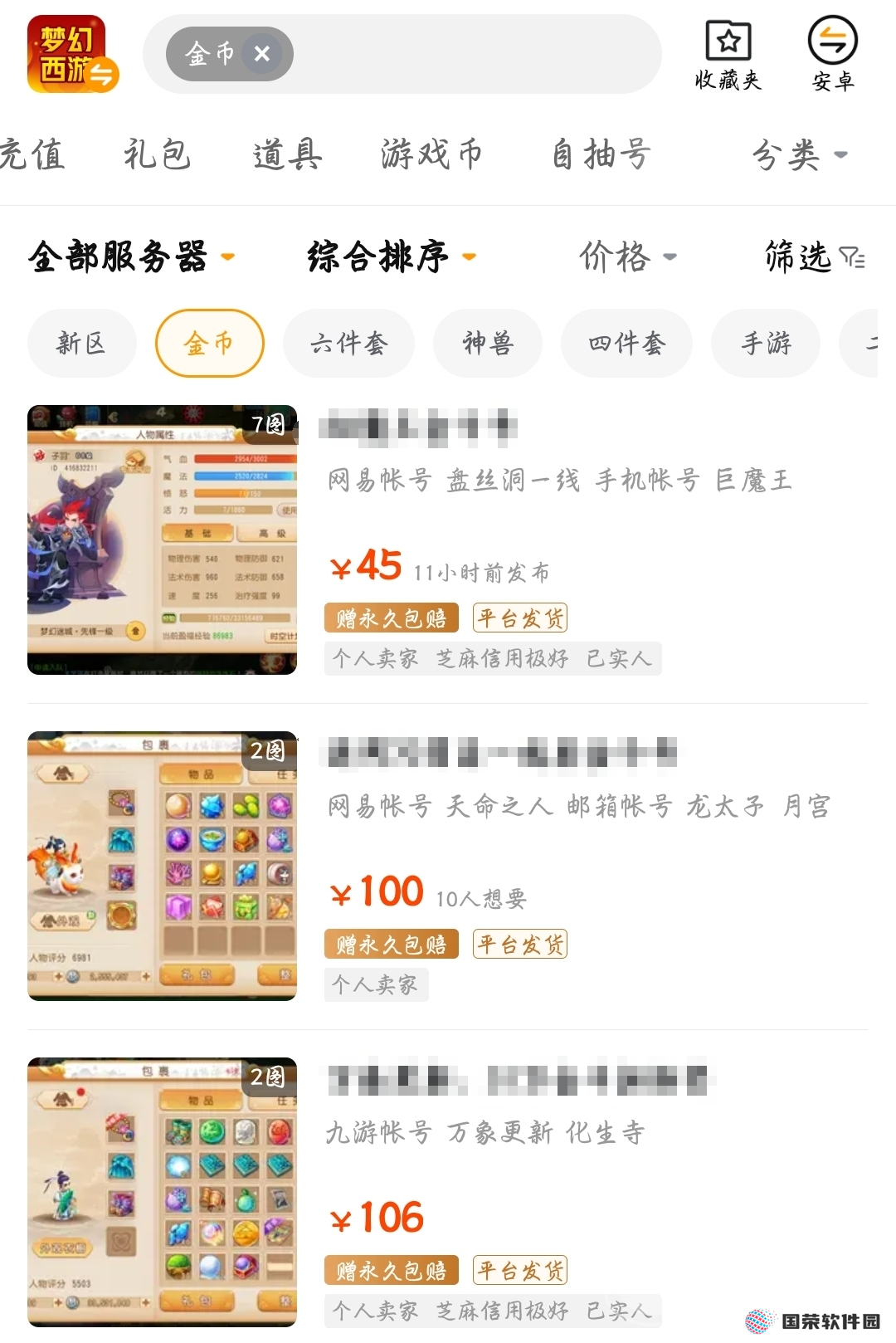Switch to the 道具 tab

pos(287,154)
